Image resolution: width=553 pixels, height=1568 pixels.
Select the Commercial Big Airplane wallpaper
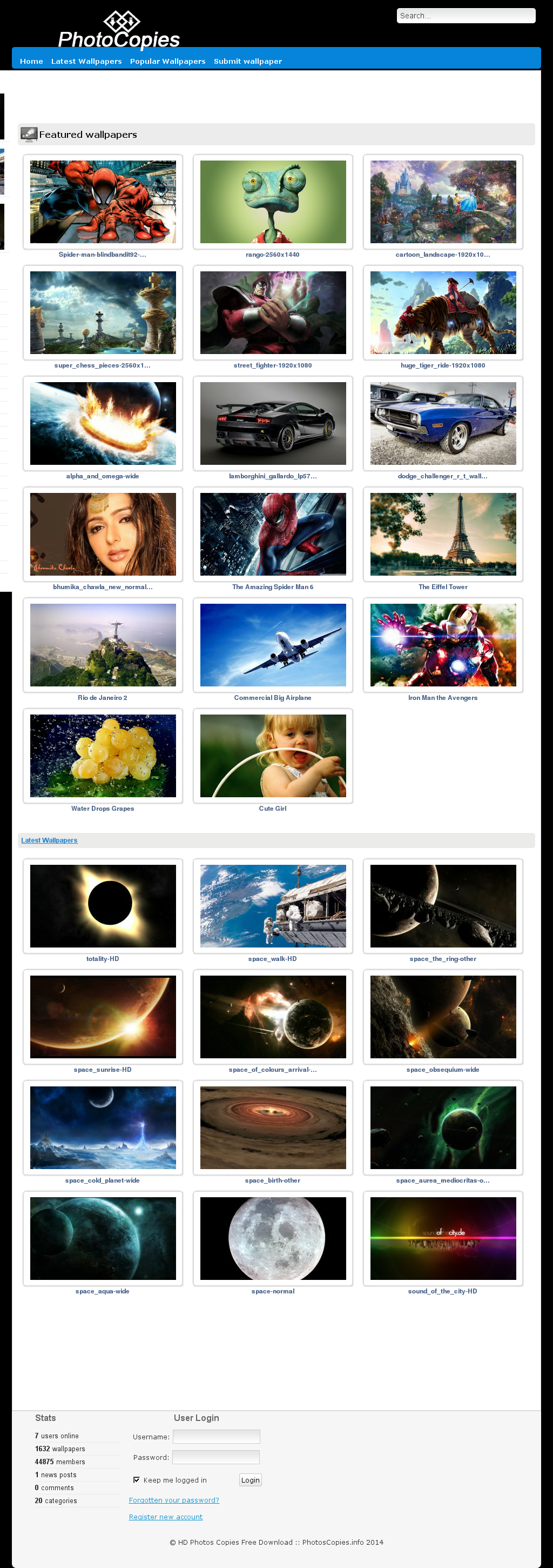tap(273, 645)
